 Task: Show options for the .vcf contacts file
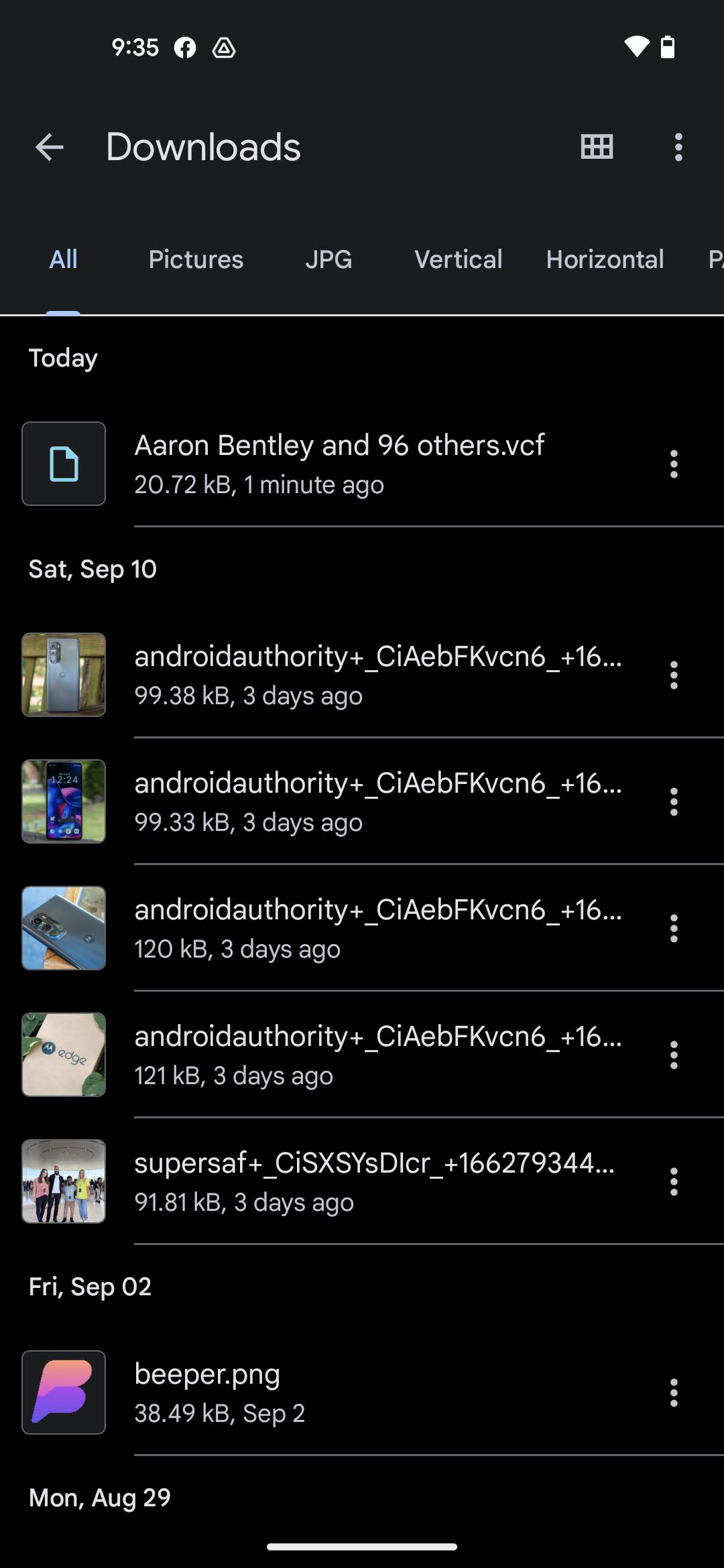674,464
